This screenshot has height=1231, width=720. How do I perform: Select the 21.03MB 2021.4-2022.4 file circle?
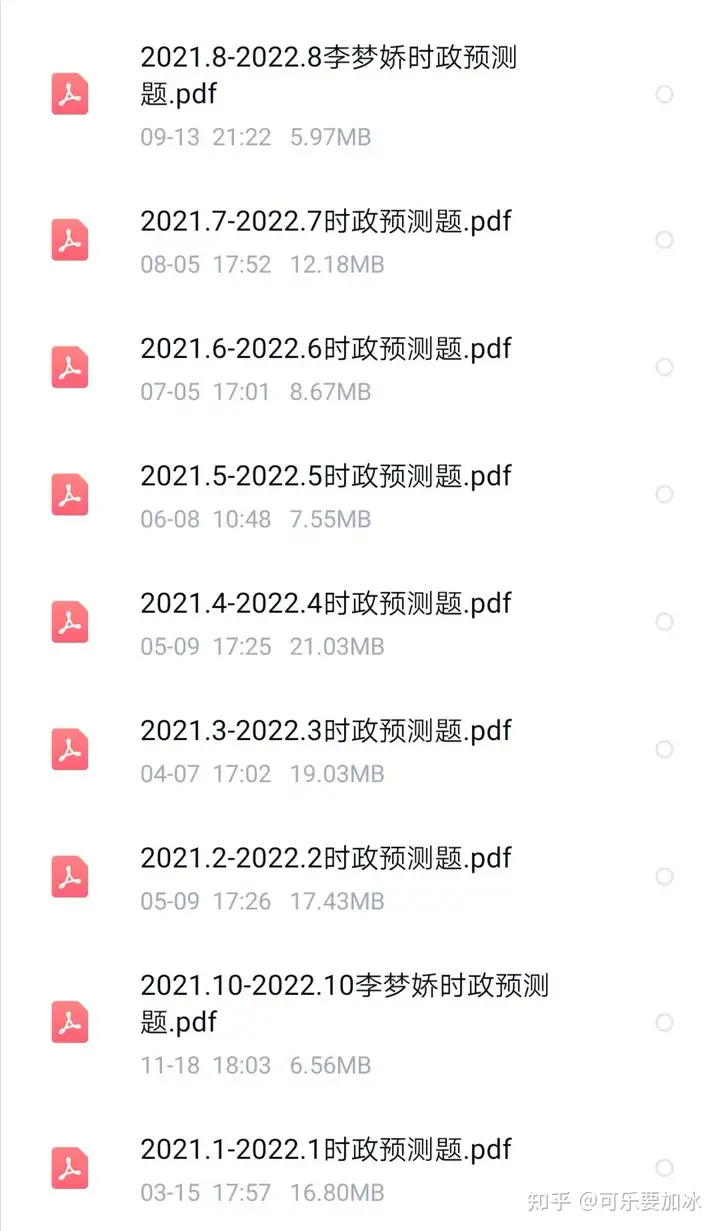click(664, 622)
